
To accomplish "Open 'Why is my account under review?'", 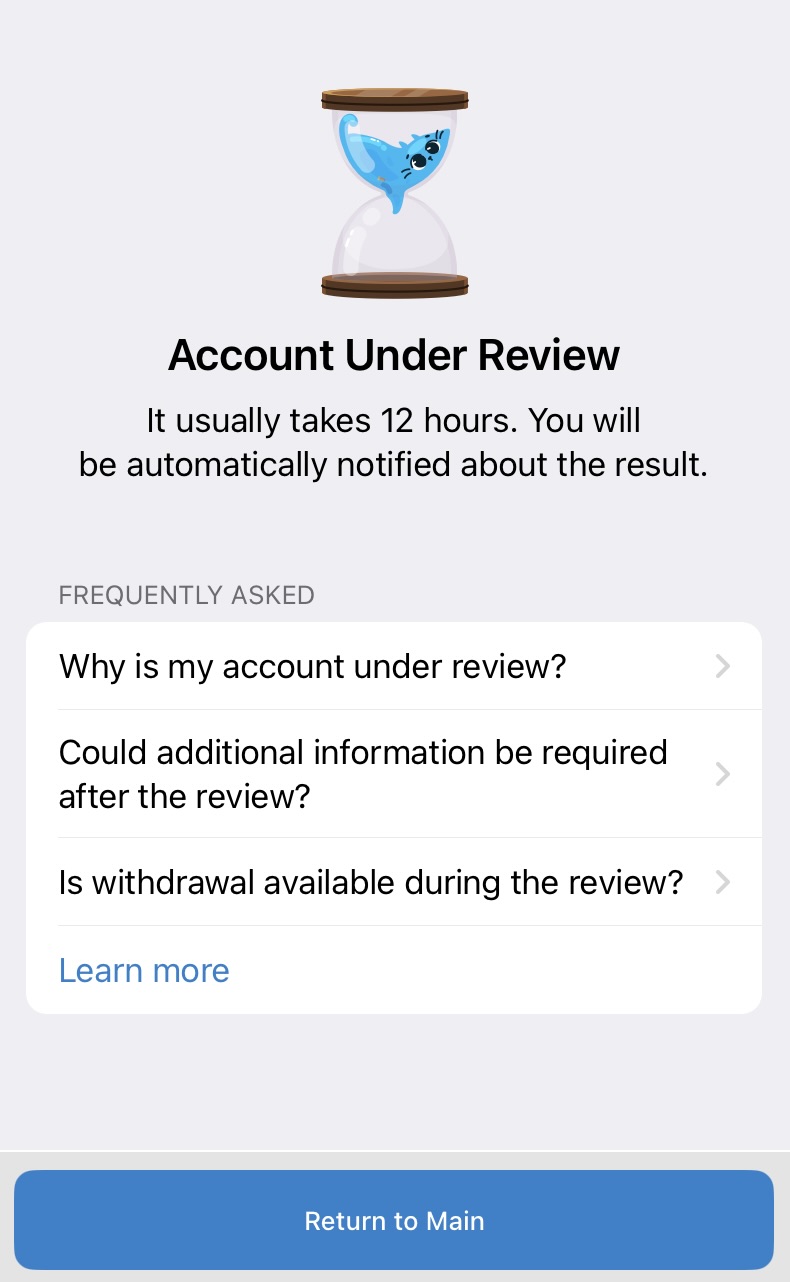I will [x=393, y=666].
